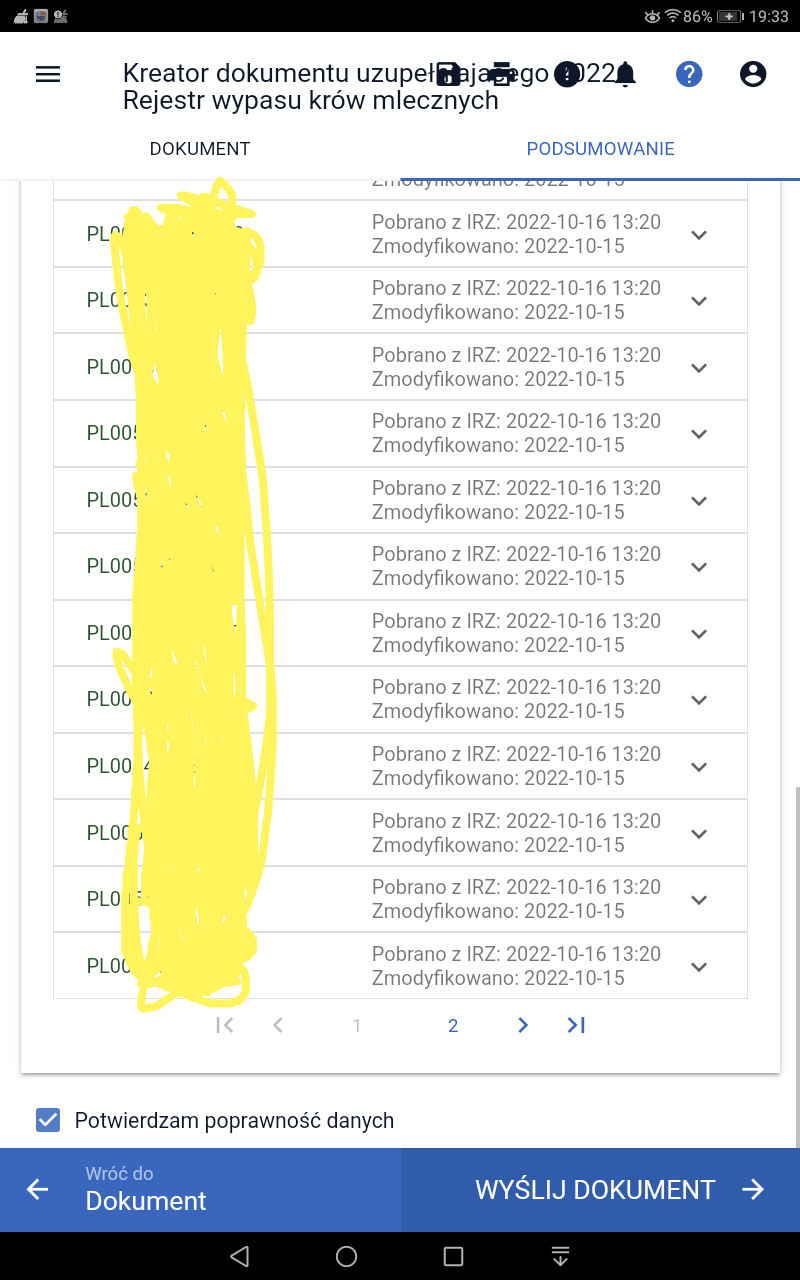Tap WYŚLIJ DOKUMENT to send

pyautogui.click(x=600, y=1189)
